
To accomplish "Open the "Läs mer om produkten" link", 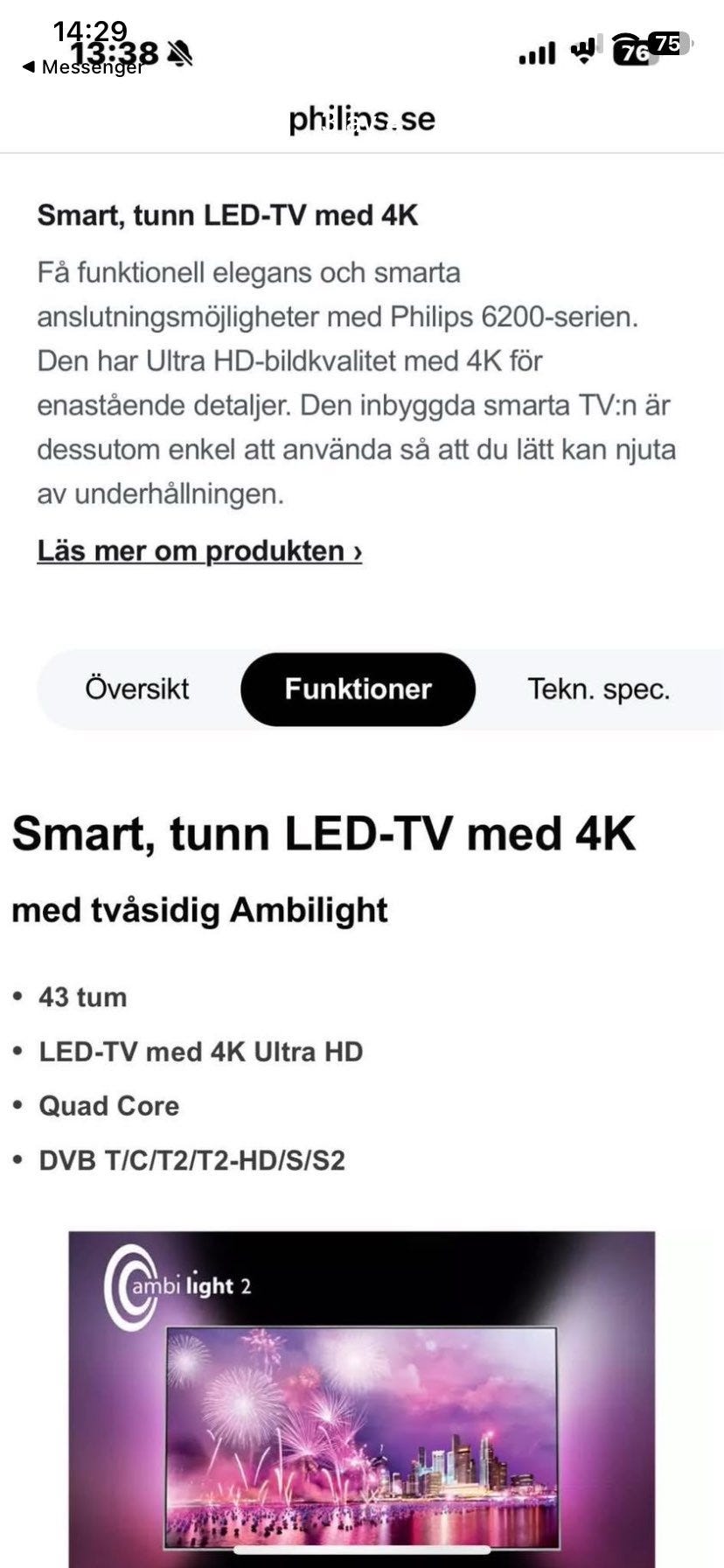I will tap(199, 551).
